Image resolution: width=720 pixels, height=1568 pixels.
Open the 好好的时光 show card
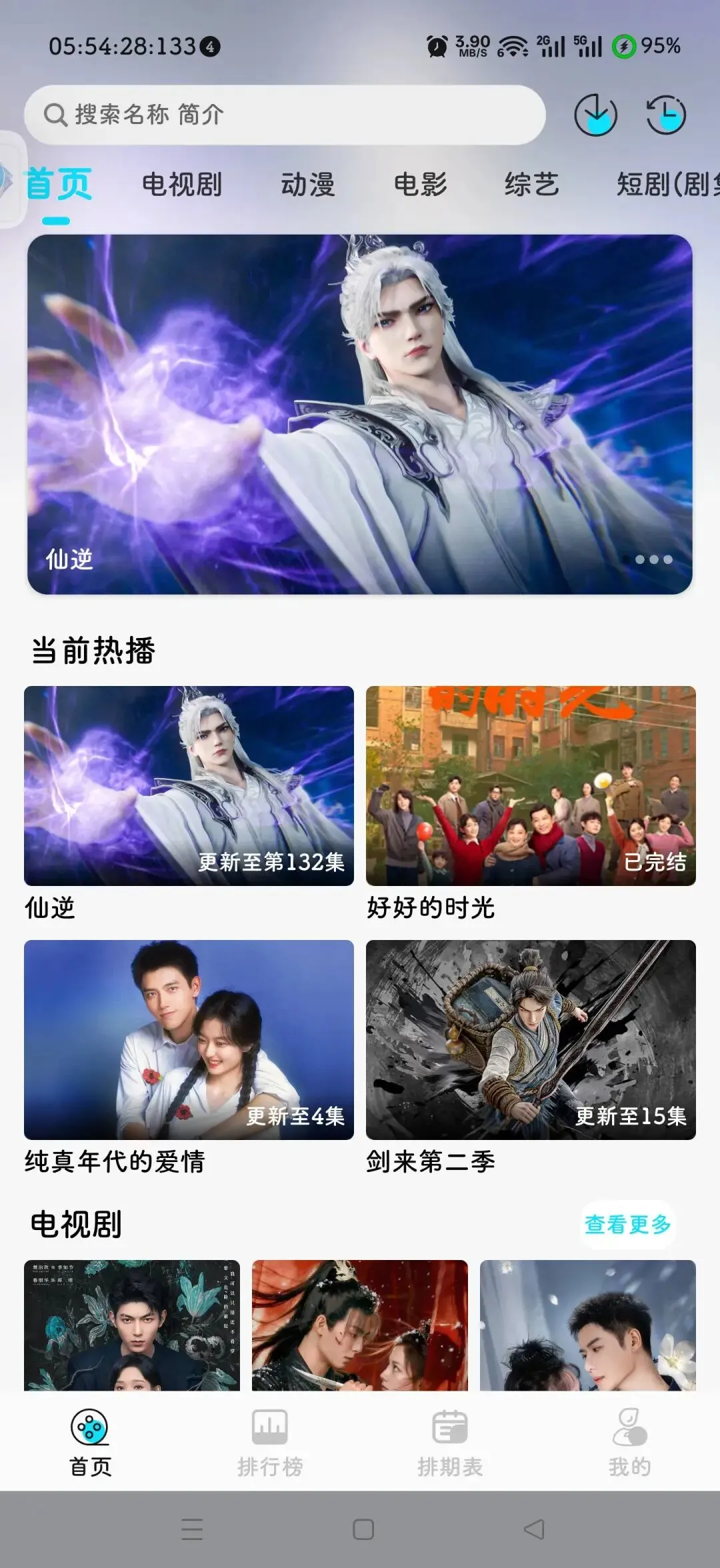tap(531, 786)
